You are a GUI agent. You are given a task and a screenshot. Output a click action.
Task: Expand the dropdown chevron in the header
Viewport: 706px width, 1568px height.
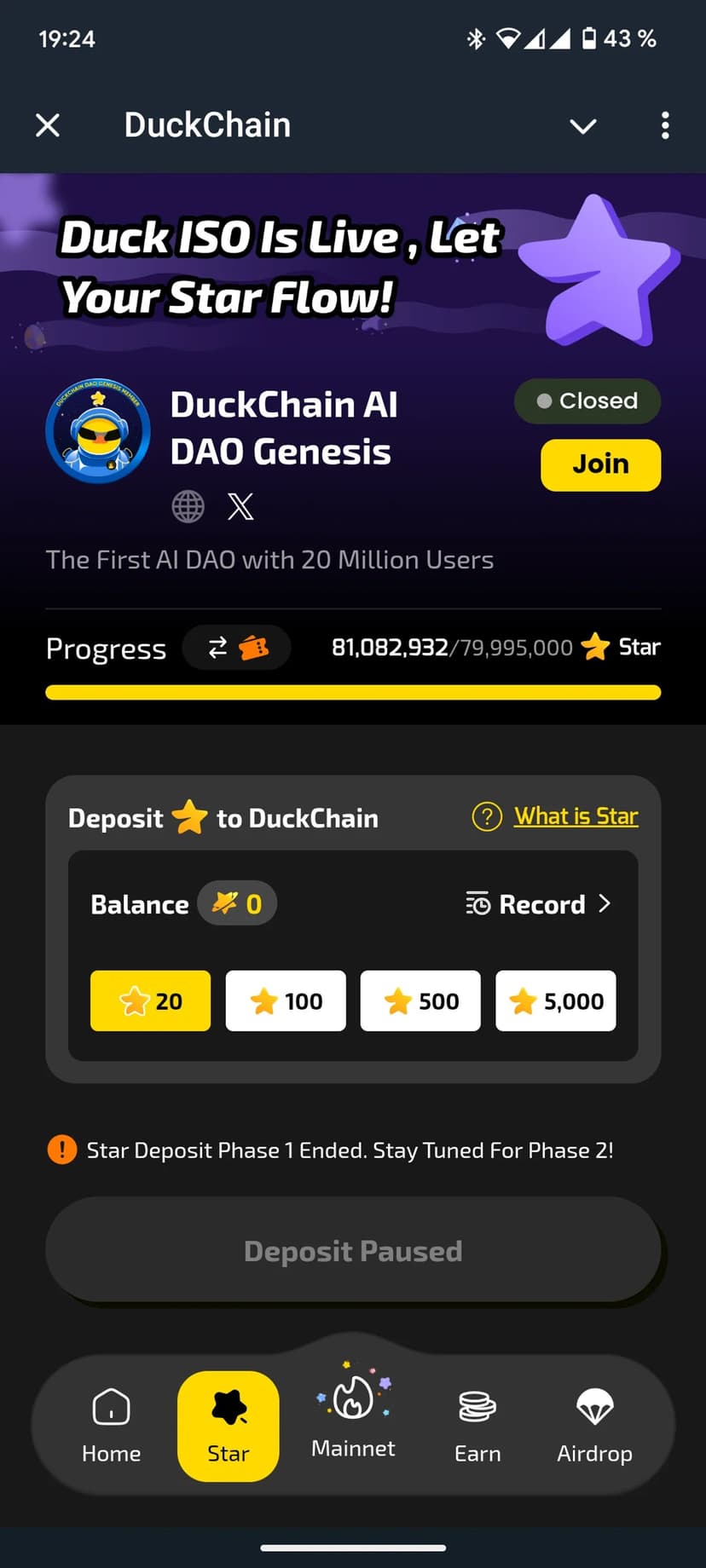click(582, 126)
